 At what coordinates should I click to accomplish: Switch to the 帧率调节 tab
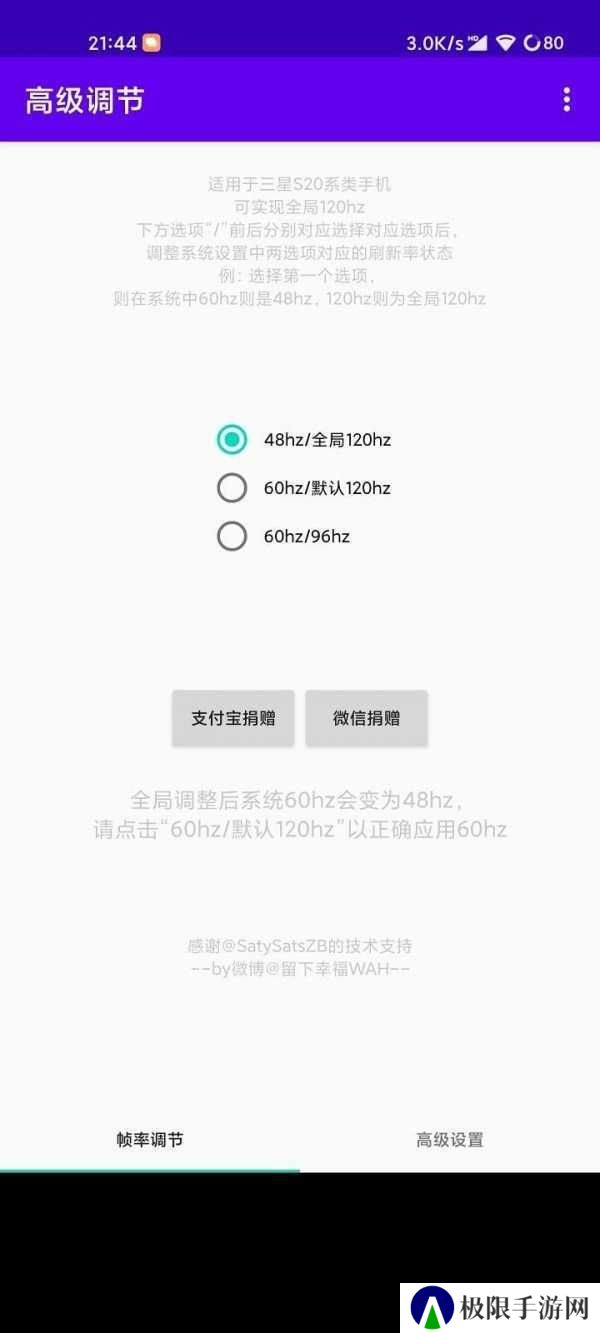point(150,1140)
